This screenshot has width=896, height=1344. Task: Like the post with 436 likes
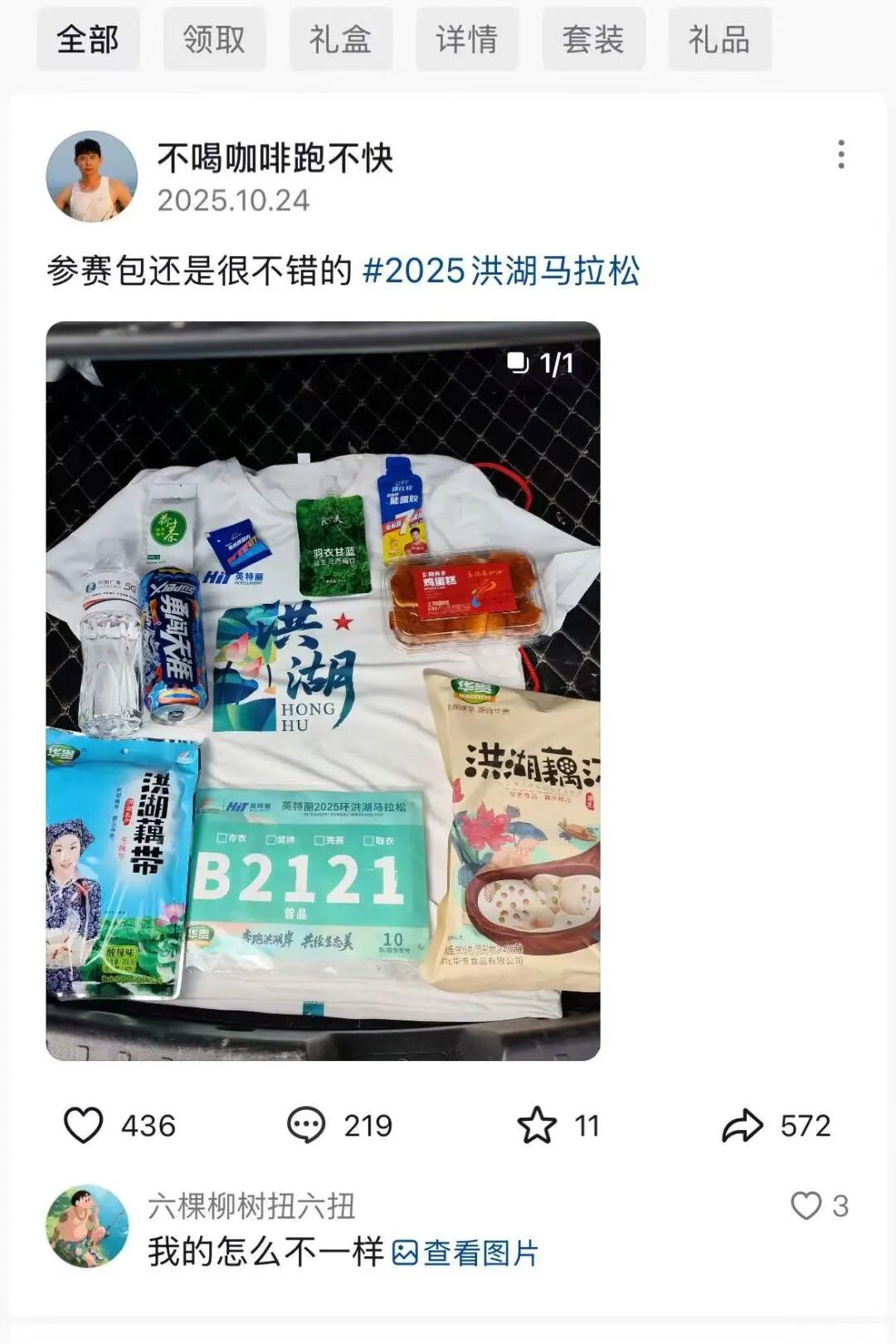click(84, 1126)
